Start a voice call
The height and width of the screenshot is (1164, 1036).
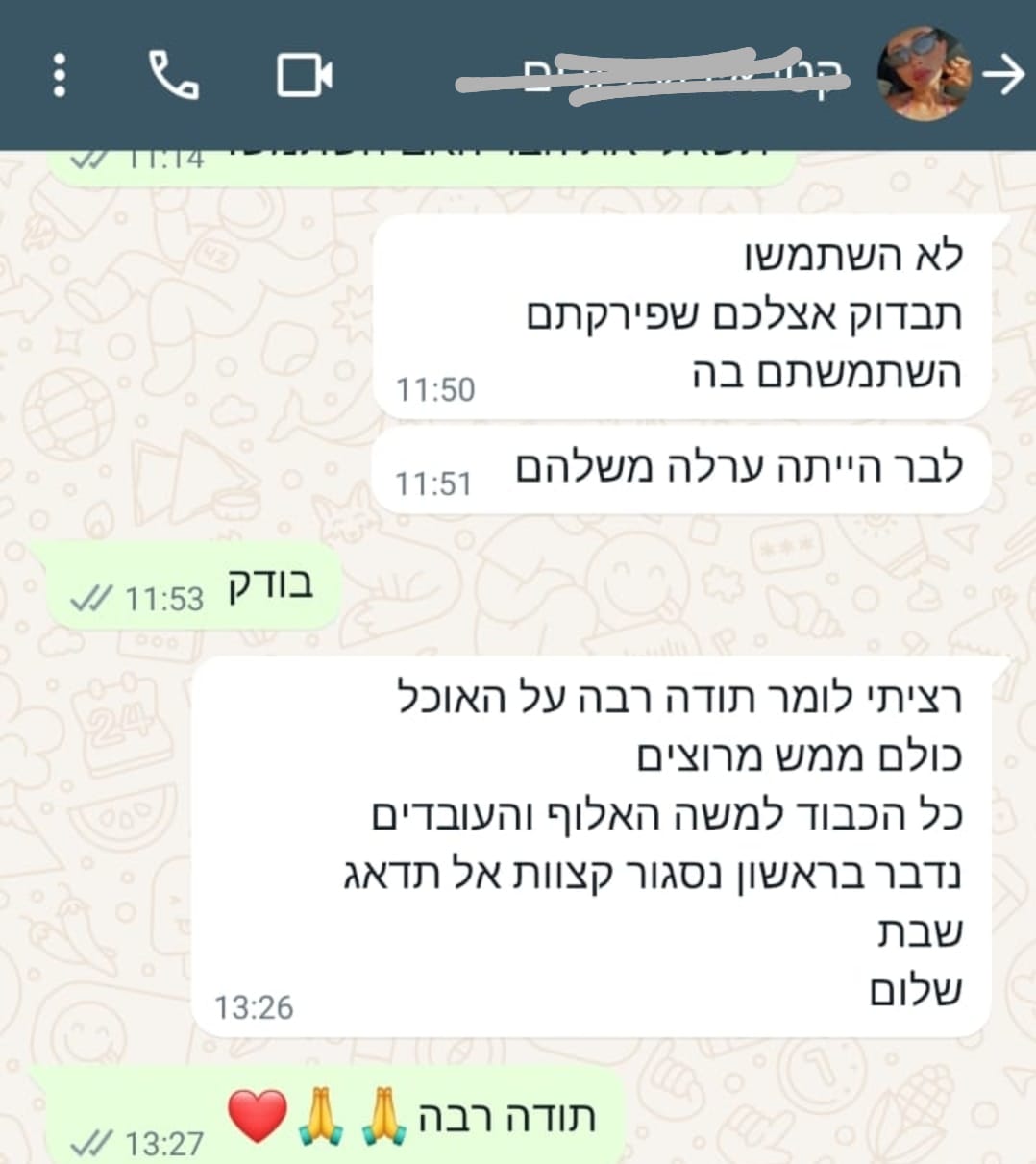[x=173, y=75]
